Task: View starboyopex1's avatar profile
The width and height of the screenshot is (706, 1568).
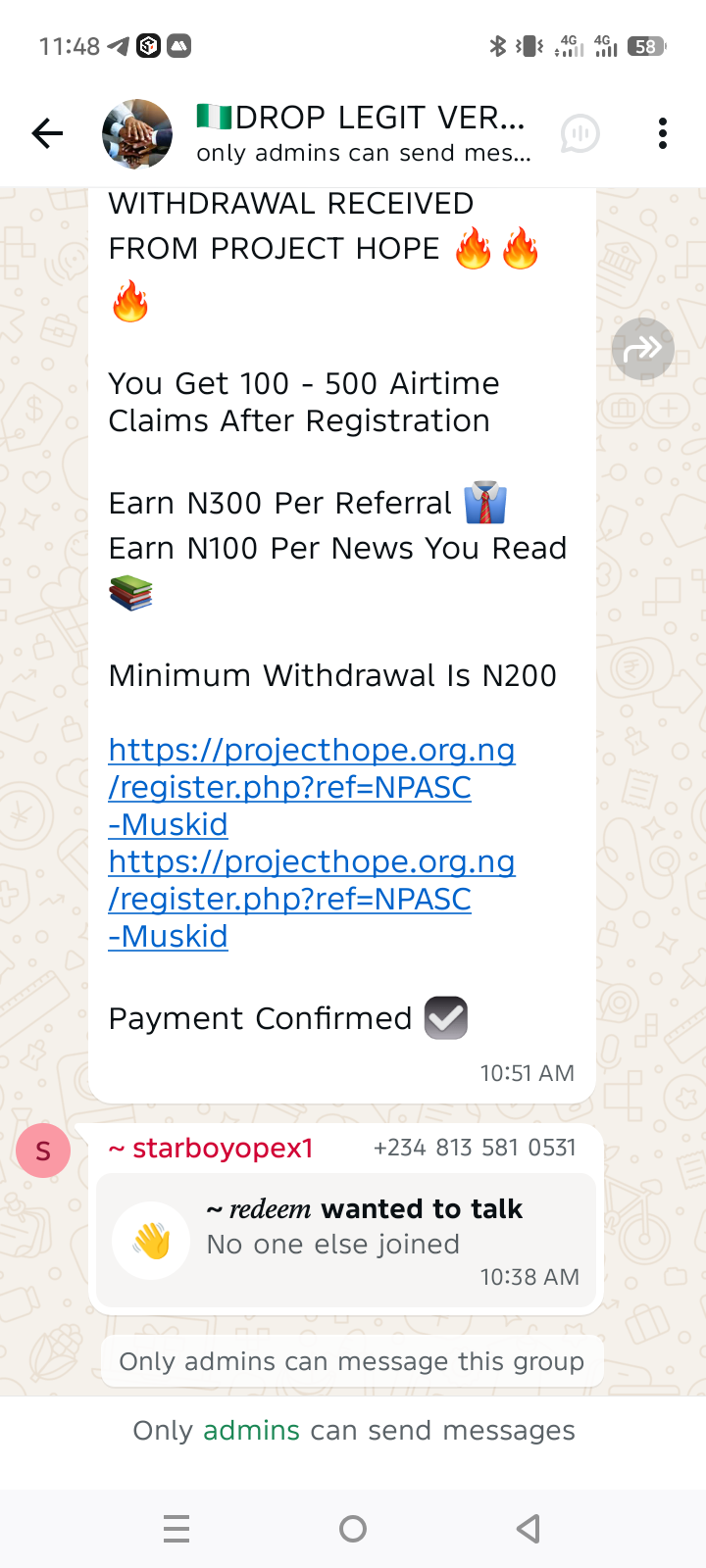Action: click(x=43, y=1151)
